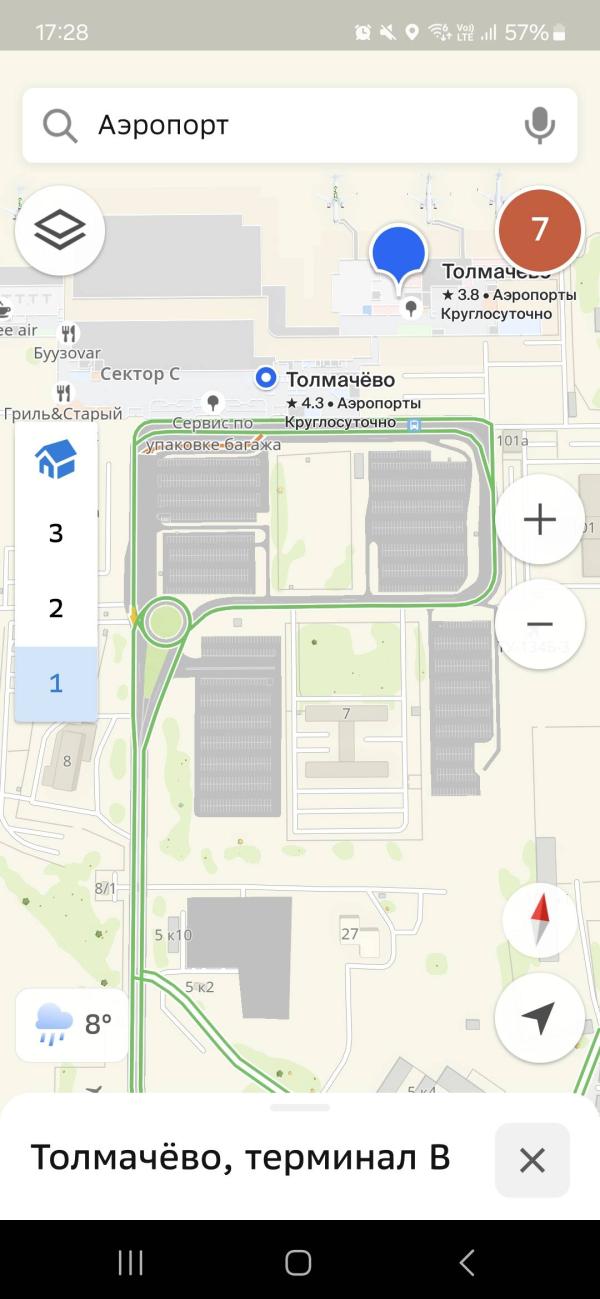Go to the phone's home screen

coord(298,1262)
